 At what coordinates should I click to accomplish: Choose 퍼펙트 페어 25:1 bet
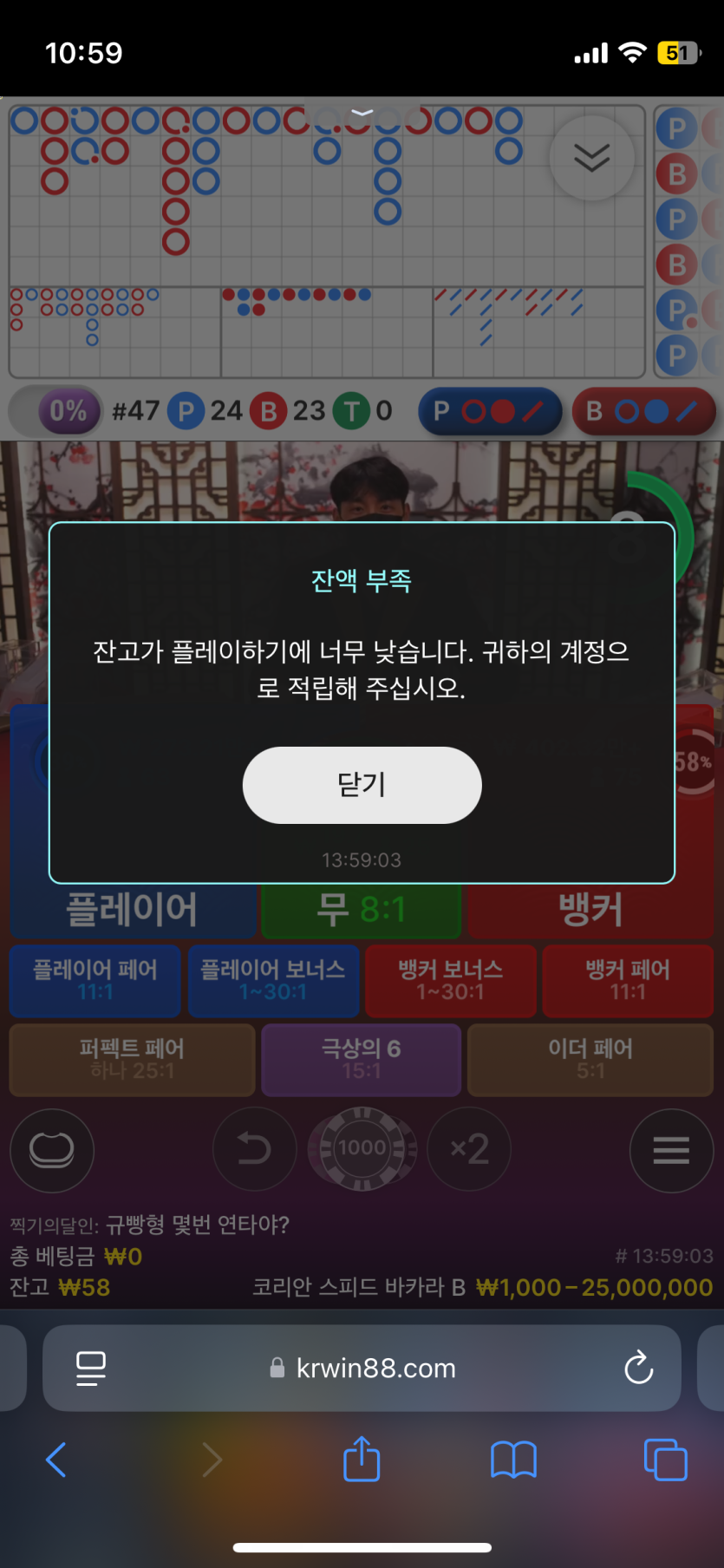click(132, 1059)
